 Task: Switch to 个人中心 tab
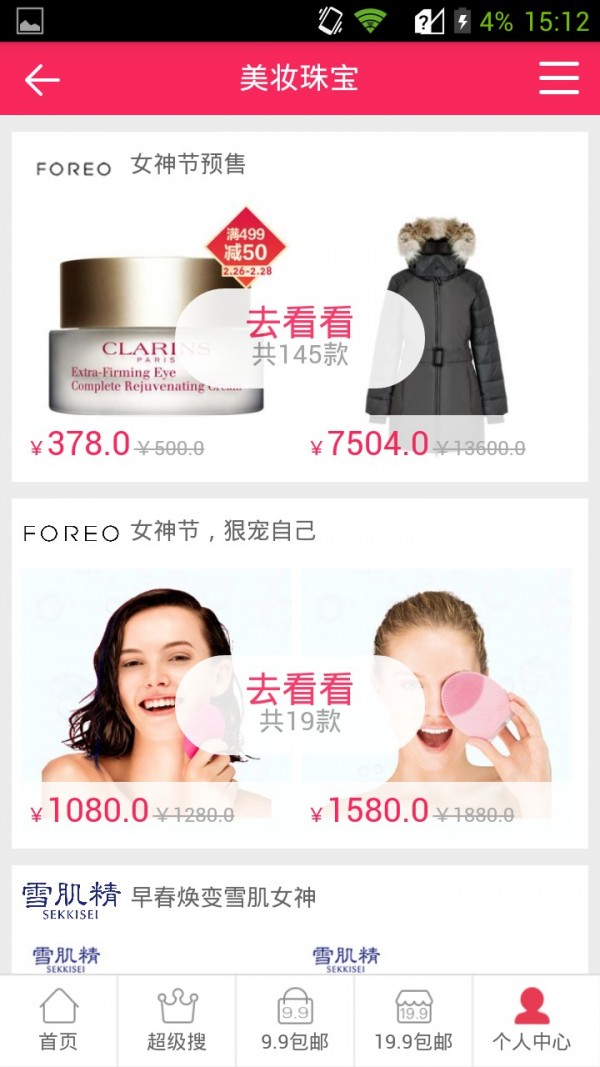click(x=531, y=1020)
